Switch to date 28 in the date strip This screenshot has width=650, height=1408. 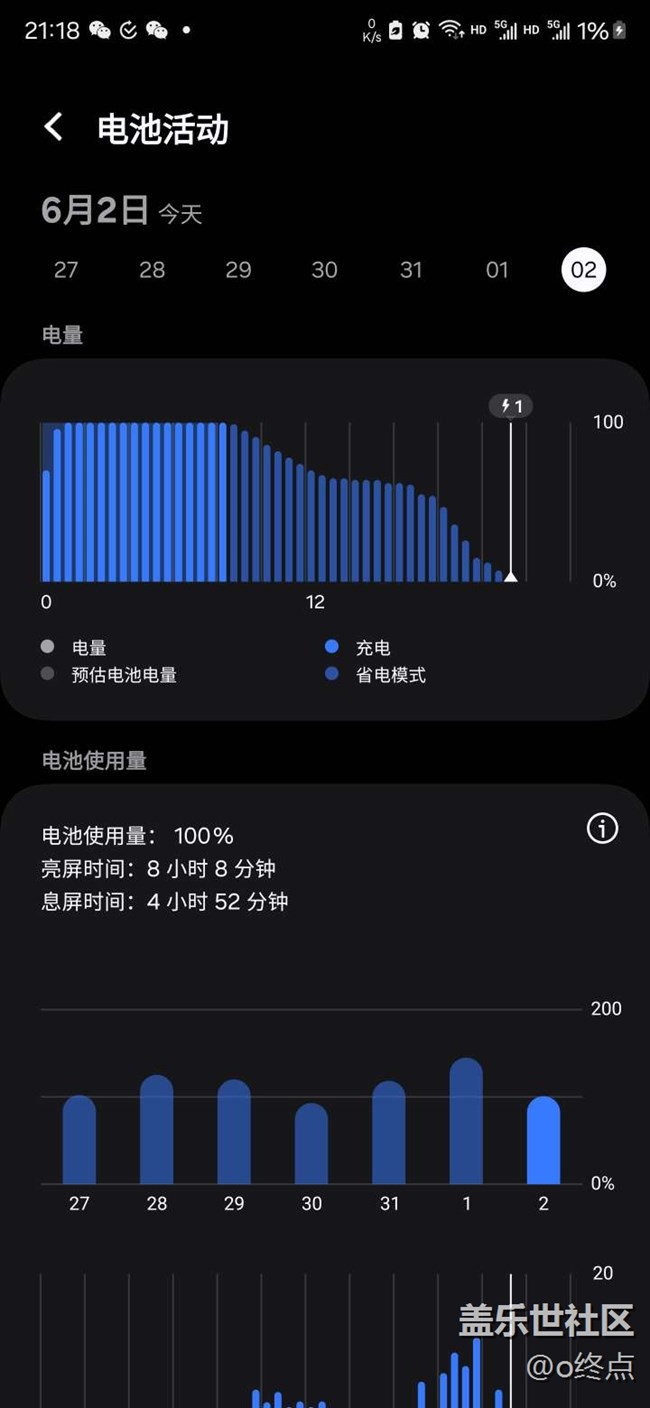152,270
